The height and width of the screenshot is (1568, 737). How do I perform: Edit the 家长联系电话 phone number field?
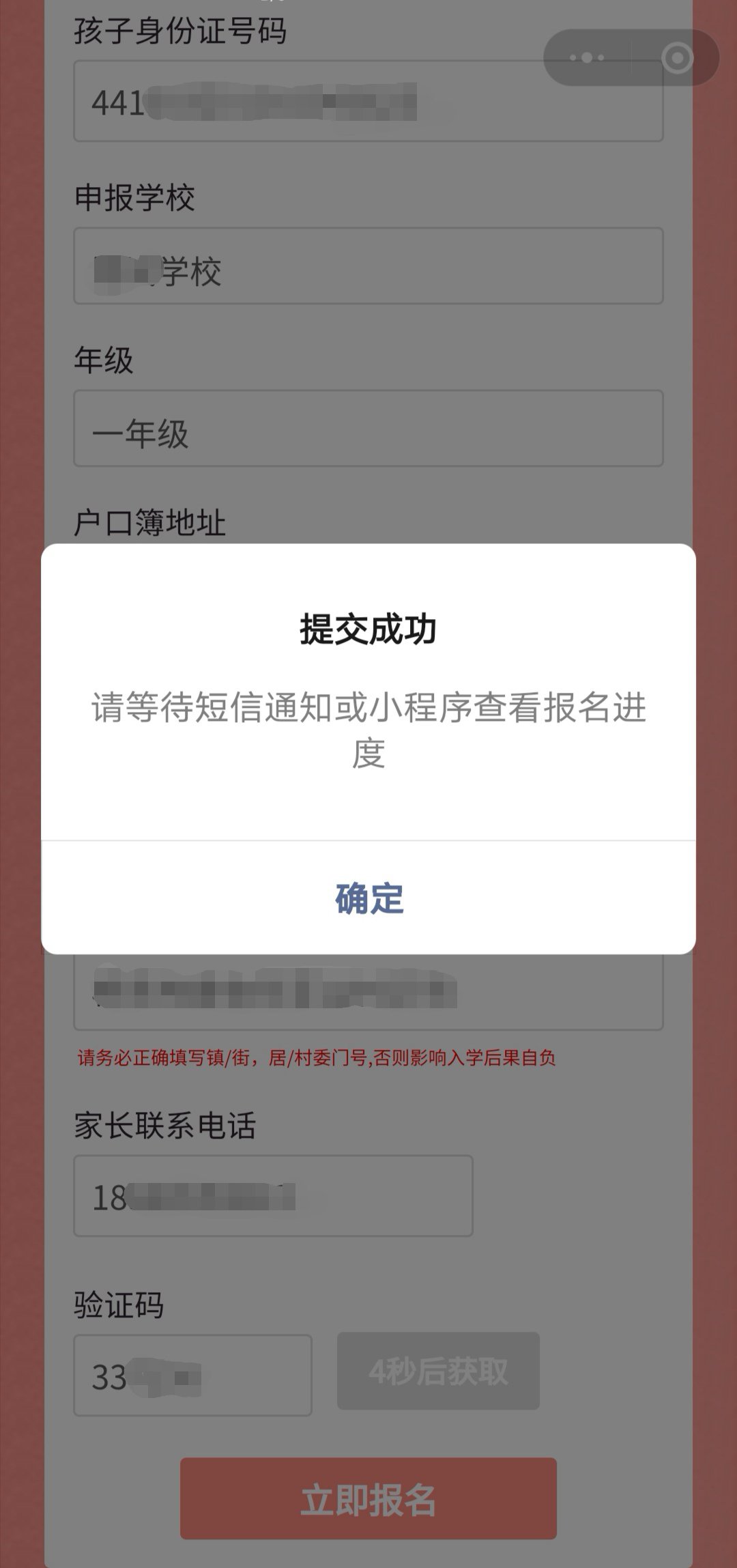(273, 1196)
